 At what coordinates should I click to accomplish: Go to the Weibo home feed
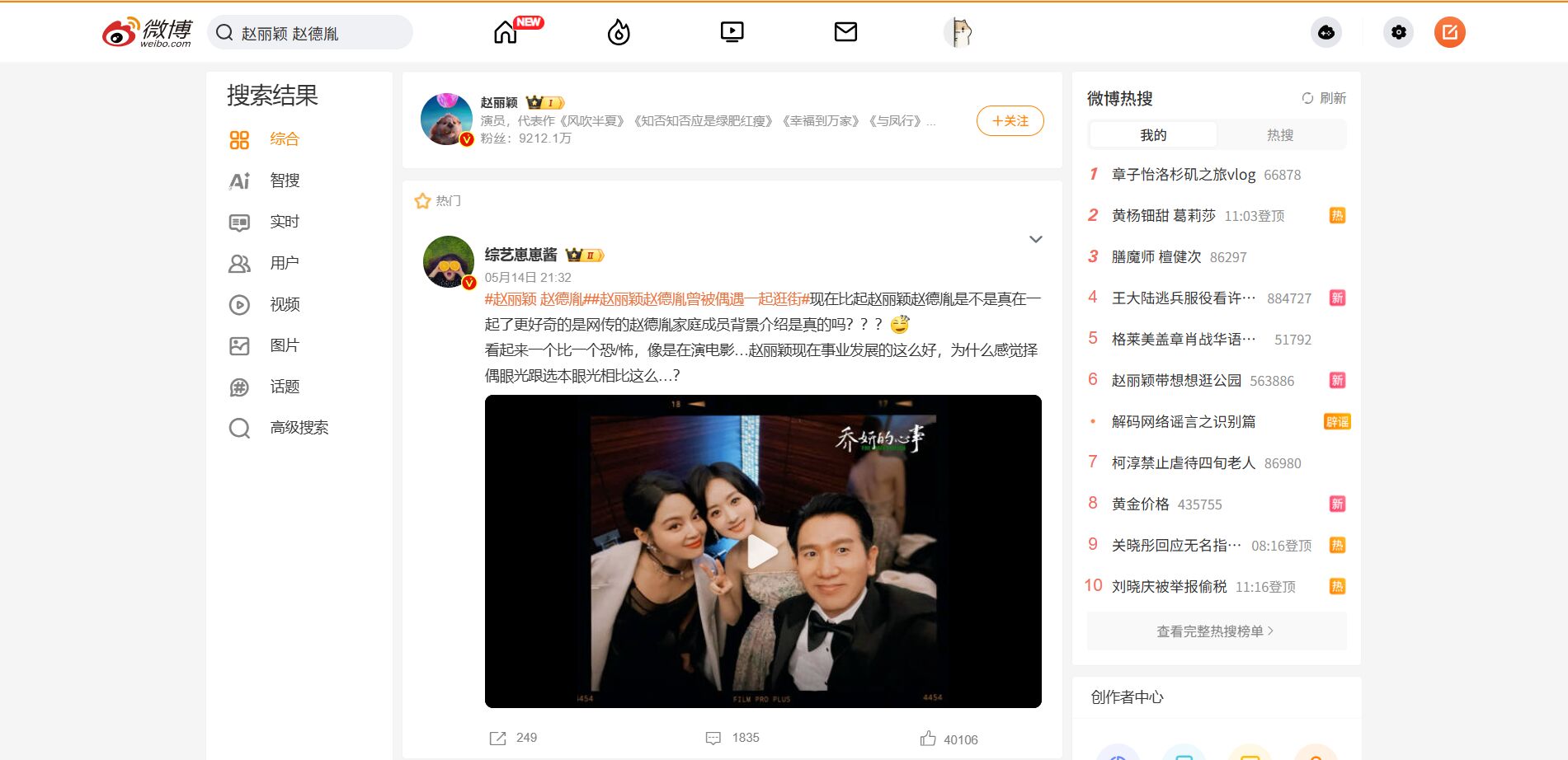506,32
